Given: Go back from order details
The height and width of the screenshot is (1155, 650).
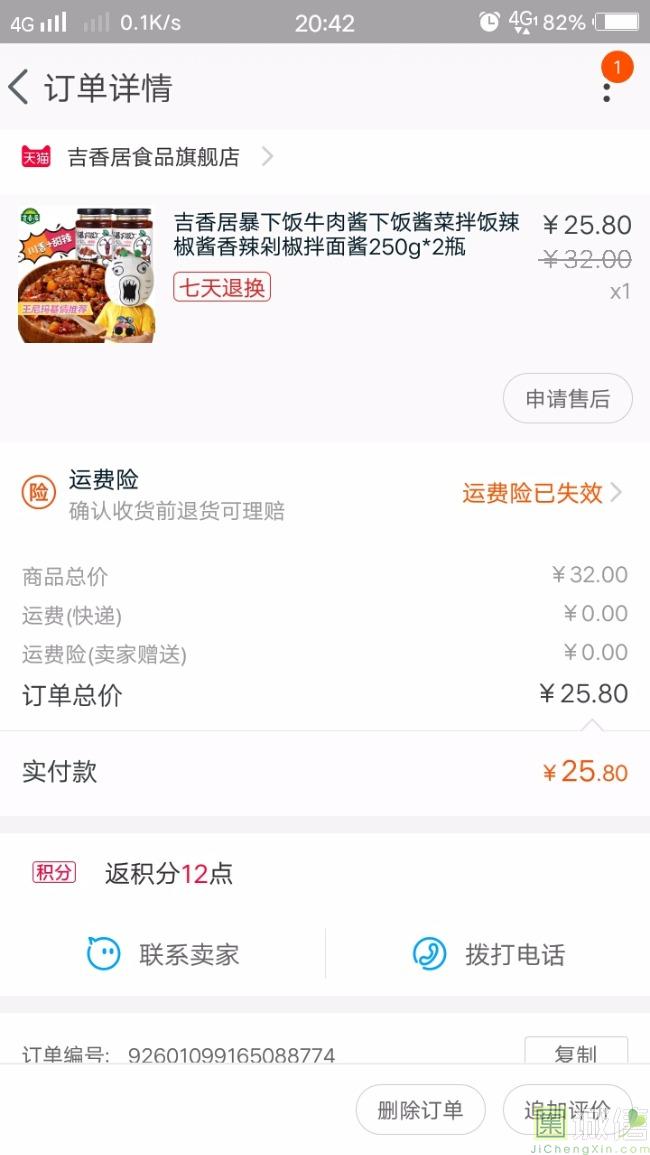Looking at the screenshot, I should pyautogui.click(x=19, y=88).
